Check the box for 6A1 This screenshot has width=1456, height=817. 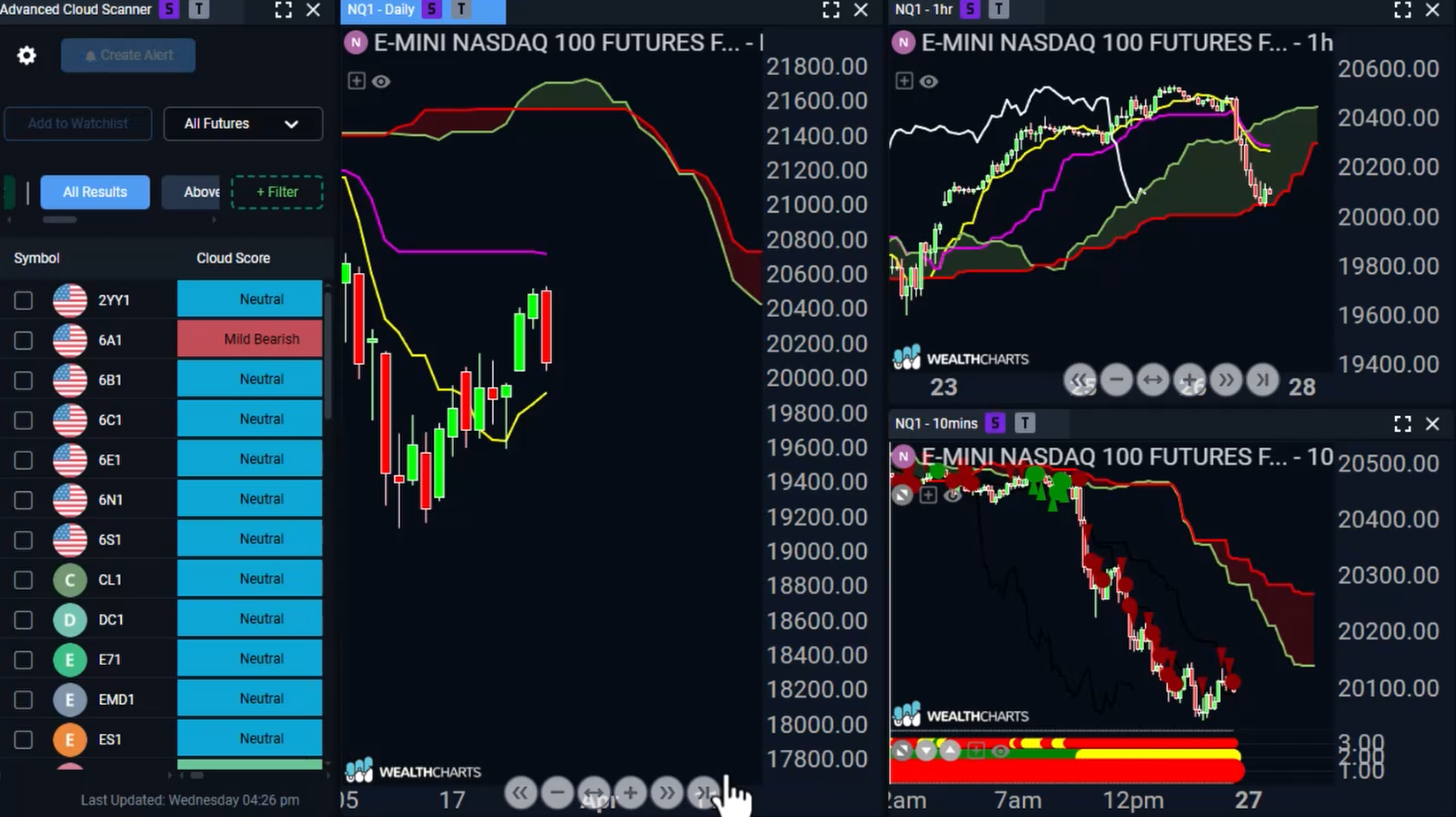[24, 340]
